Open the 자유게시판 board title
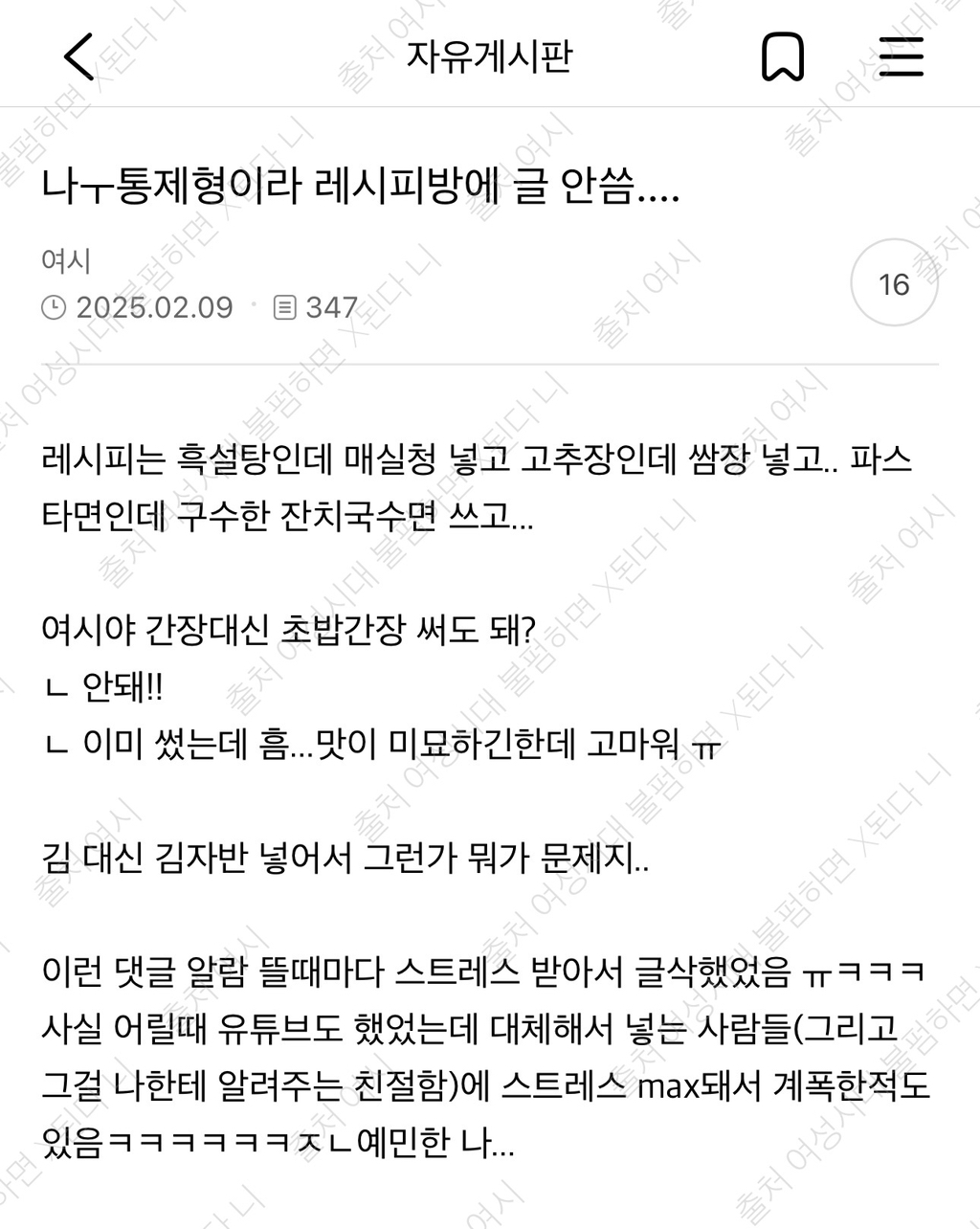Viewport: 980px width, 1229px height. click(x=489, y=56)
